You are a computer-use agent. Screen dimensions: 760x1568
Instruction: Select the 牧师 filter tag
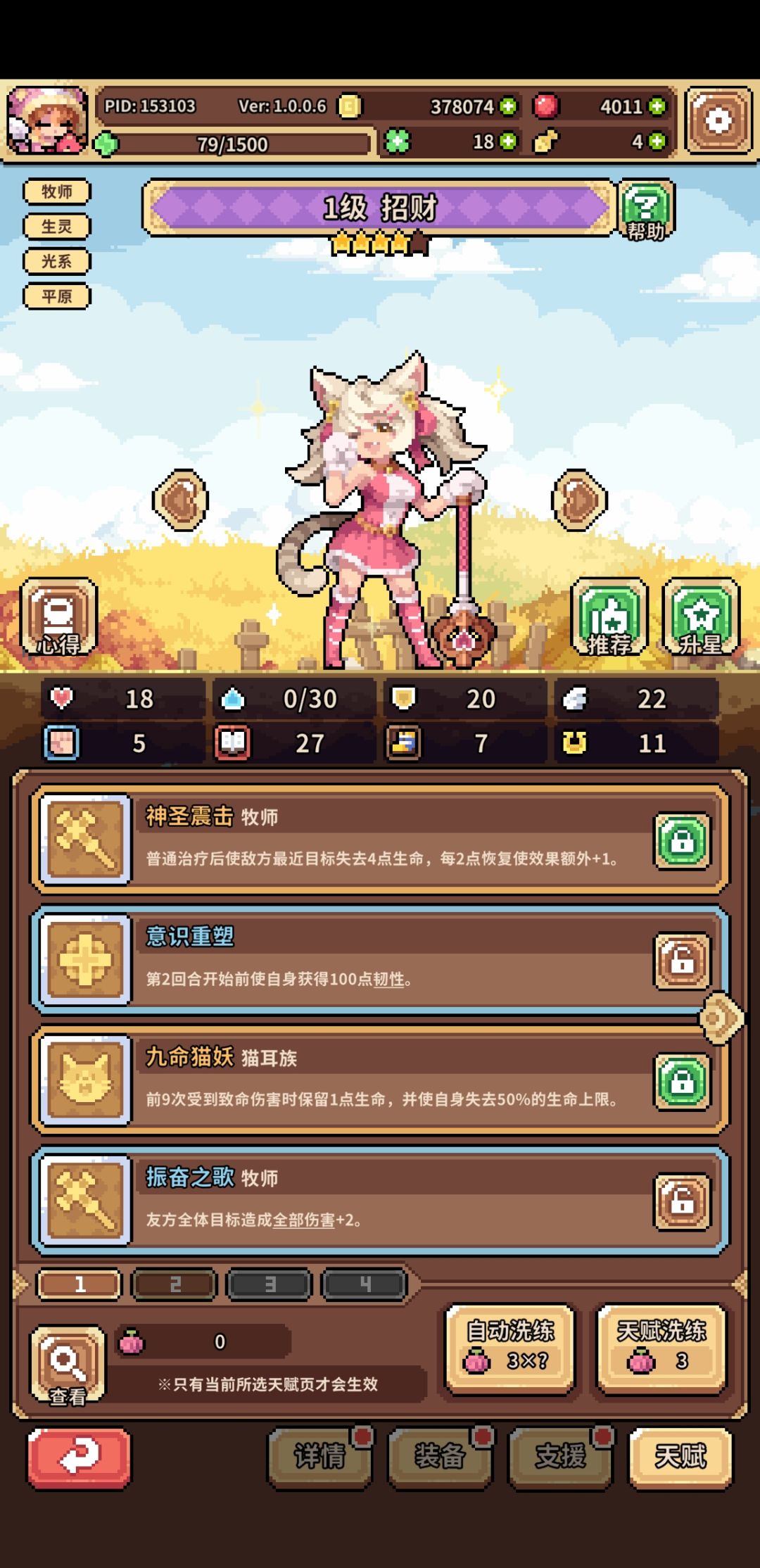click(x=56, y=191)
